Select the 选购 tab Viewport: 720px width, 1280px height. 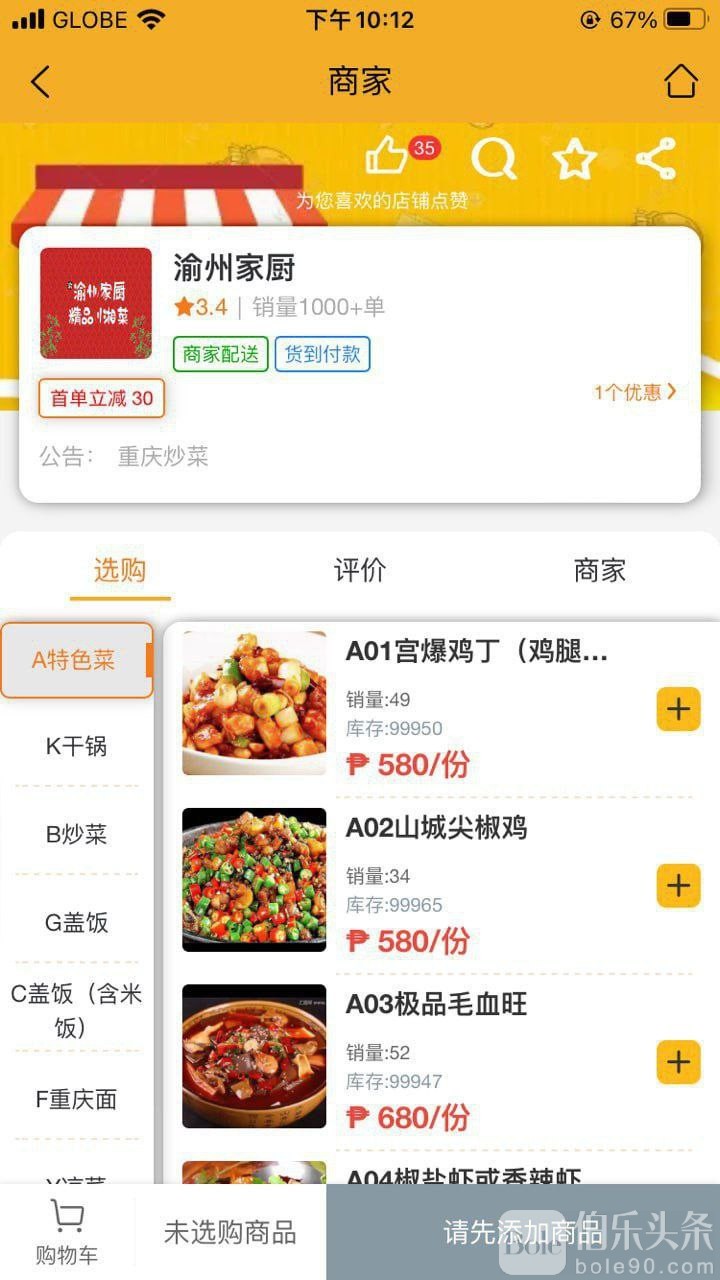coord(120,571)
